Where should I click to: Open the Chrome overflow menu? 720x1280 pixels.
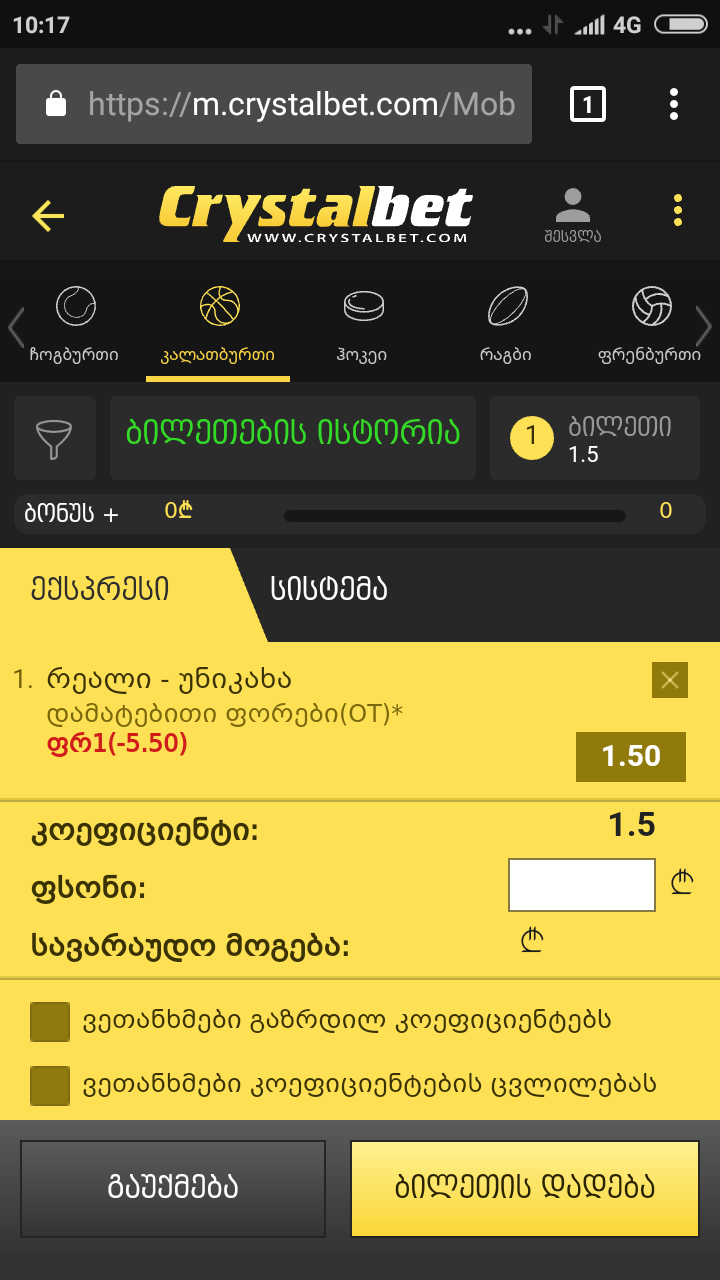[x=674, y=104]
